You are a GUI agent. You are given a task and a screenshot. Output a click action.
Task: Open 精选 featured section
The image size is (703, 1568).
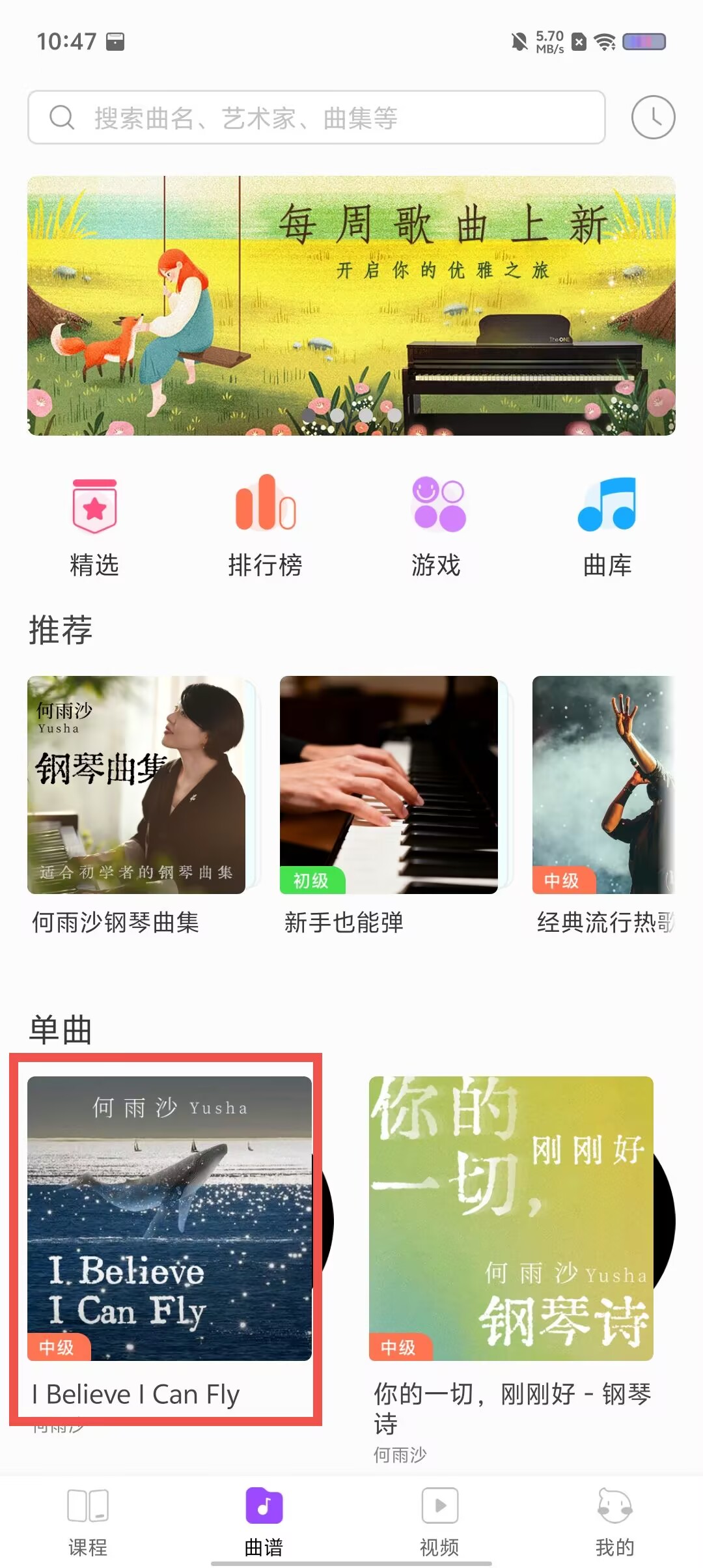pos(94,527)
